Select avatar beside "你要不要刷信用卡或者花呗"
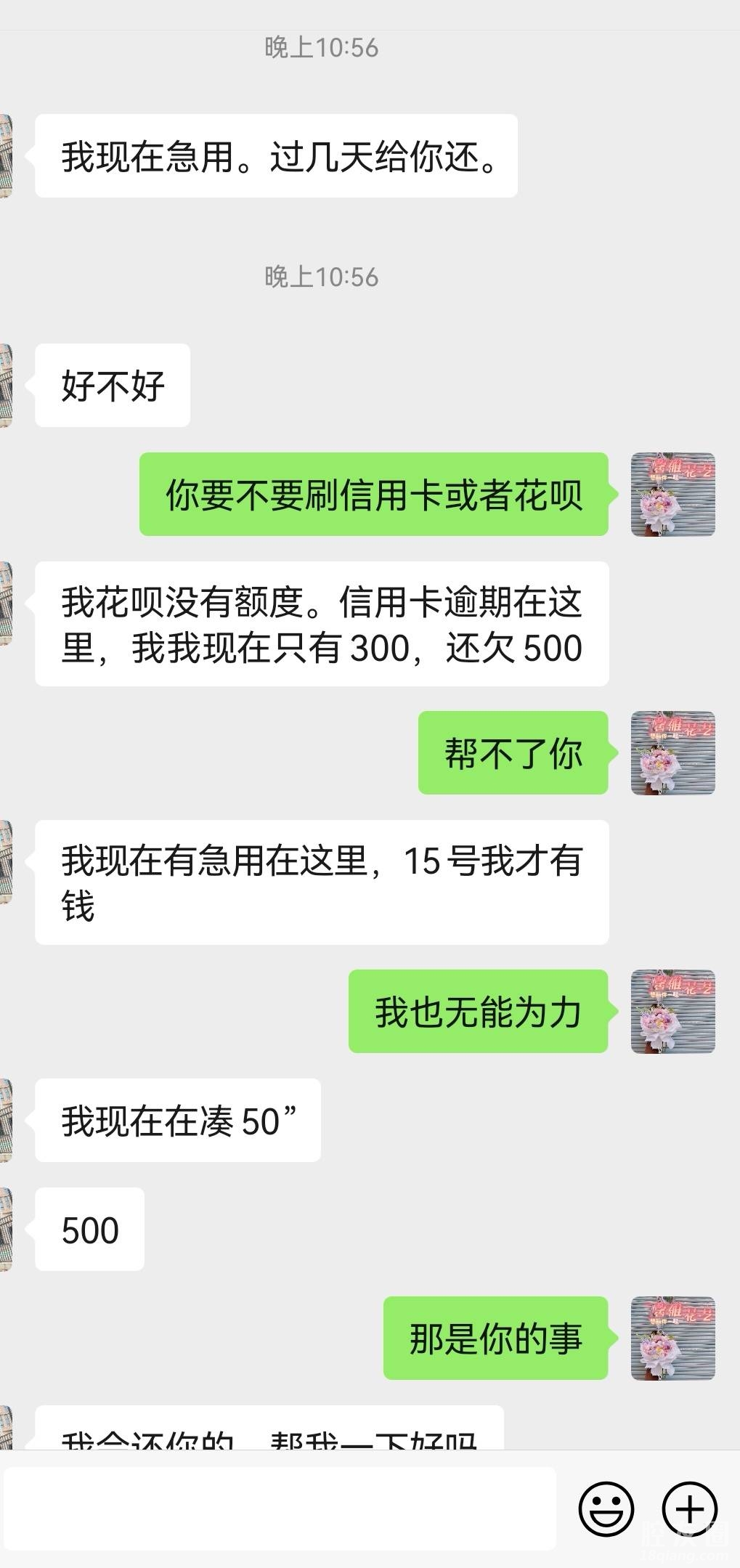This screenshot has height=1568, width=740. click(x=672, y=495)
